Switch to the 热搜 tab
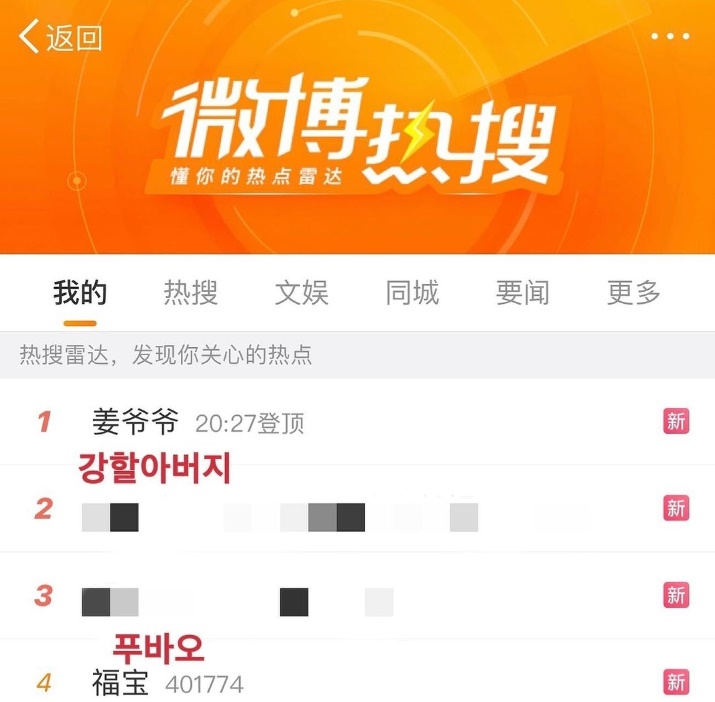The width and height of the screenshot is (715, 702). coord(190,293)
